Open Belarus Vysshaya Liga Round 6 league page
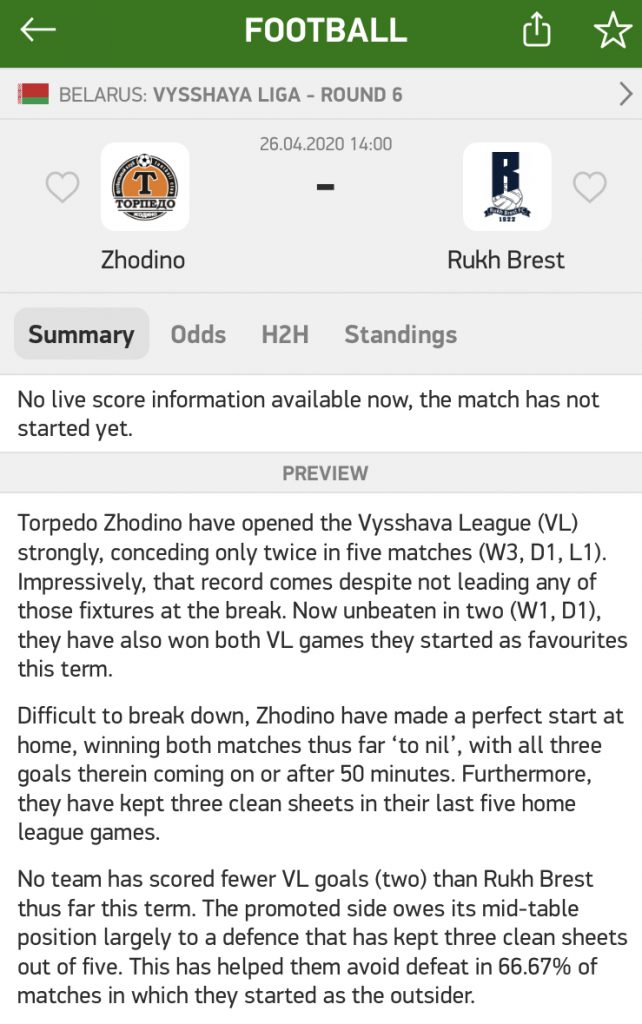 click(320, 95)
